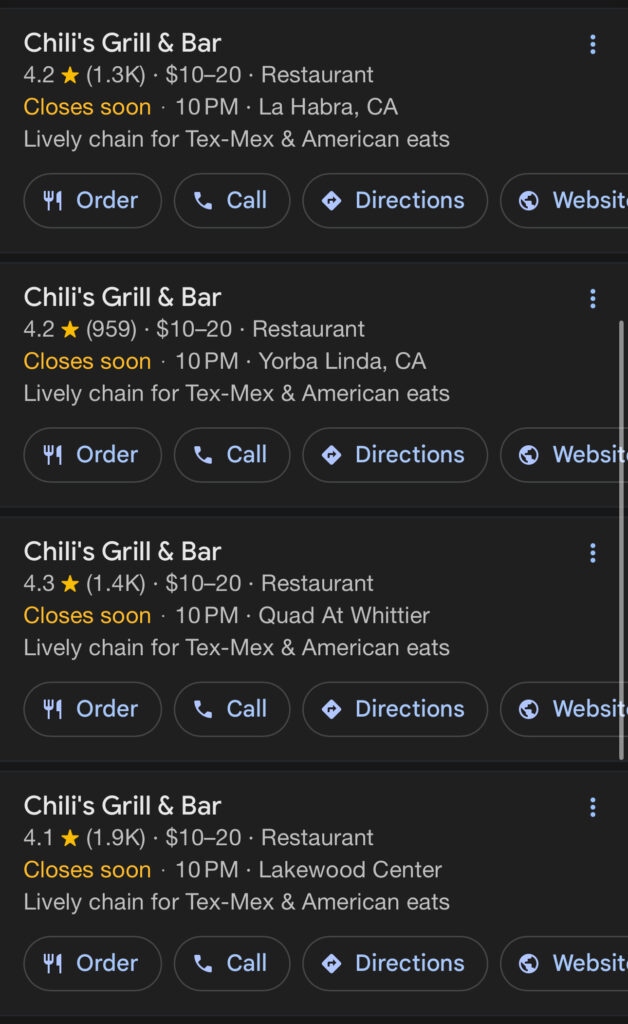The width and height of the screenshot is (628, 1024).
Task: Visit website of Lakewood Center Chili's
Action: click(x=570, y=963)
